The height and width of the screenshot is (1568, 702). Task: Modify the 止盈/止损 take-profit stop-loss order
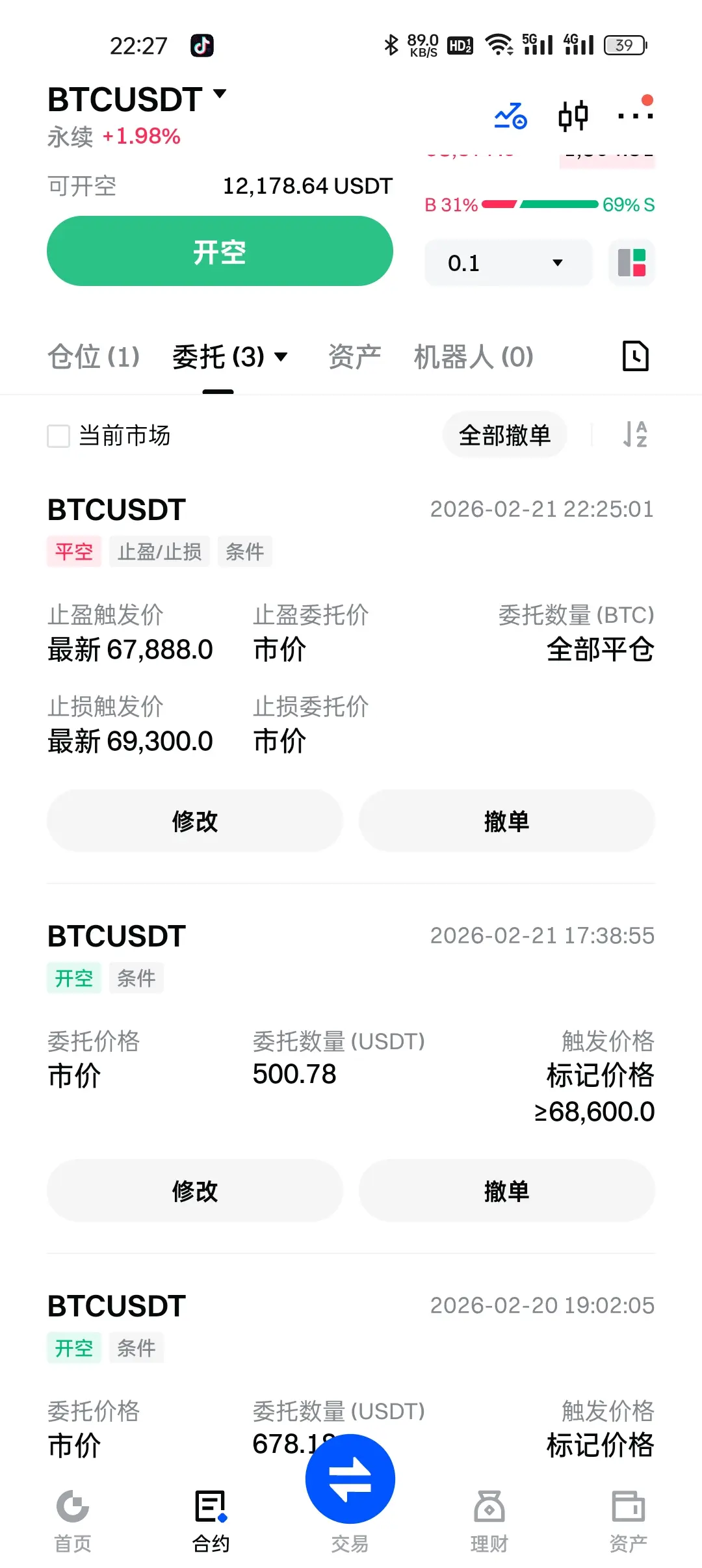[x=194, y=821]
